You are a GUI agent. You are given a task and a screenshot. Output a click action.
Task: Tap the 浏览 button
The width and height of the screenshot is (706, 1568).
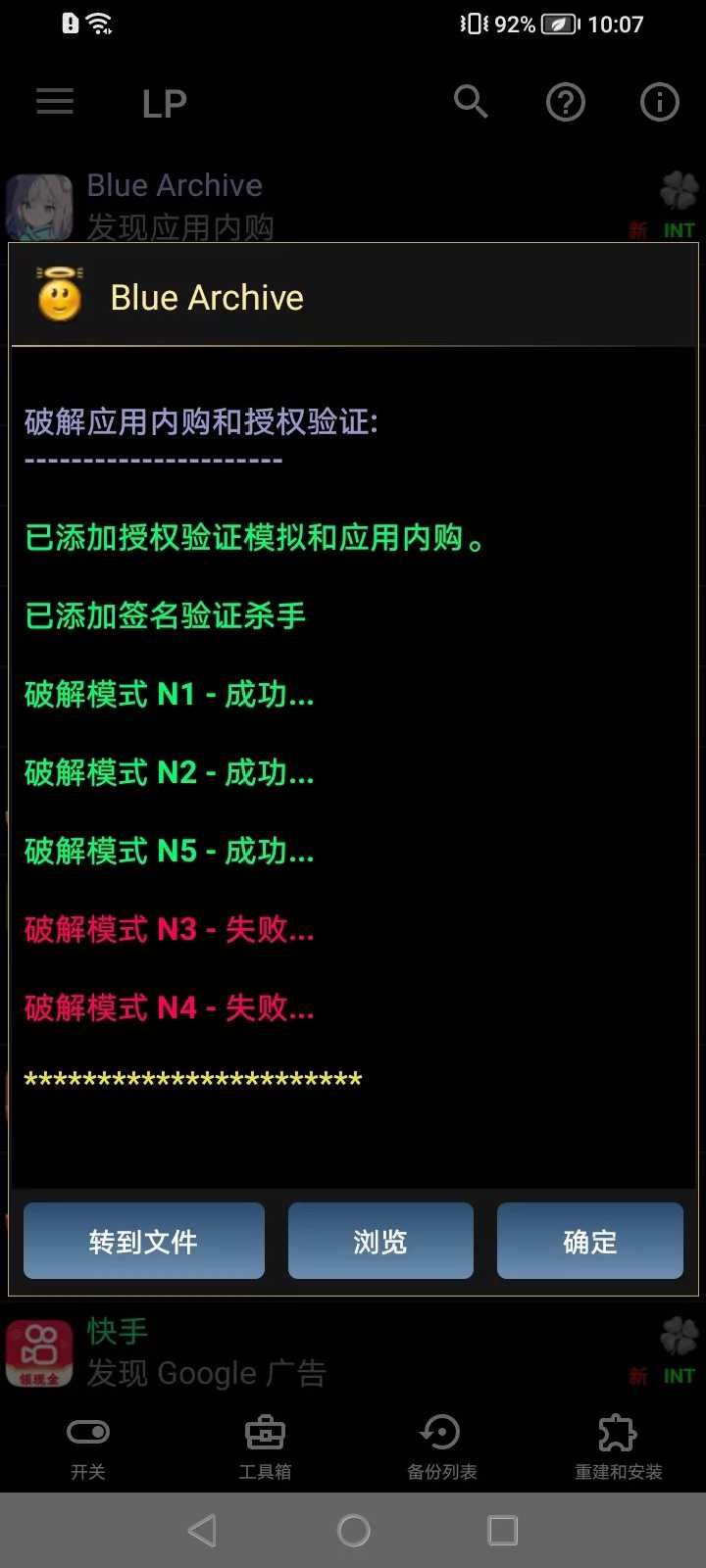pyautogui.click(x=380, y=1241)
